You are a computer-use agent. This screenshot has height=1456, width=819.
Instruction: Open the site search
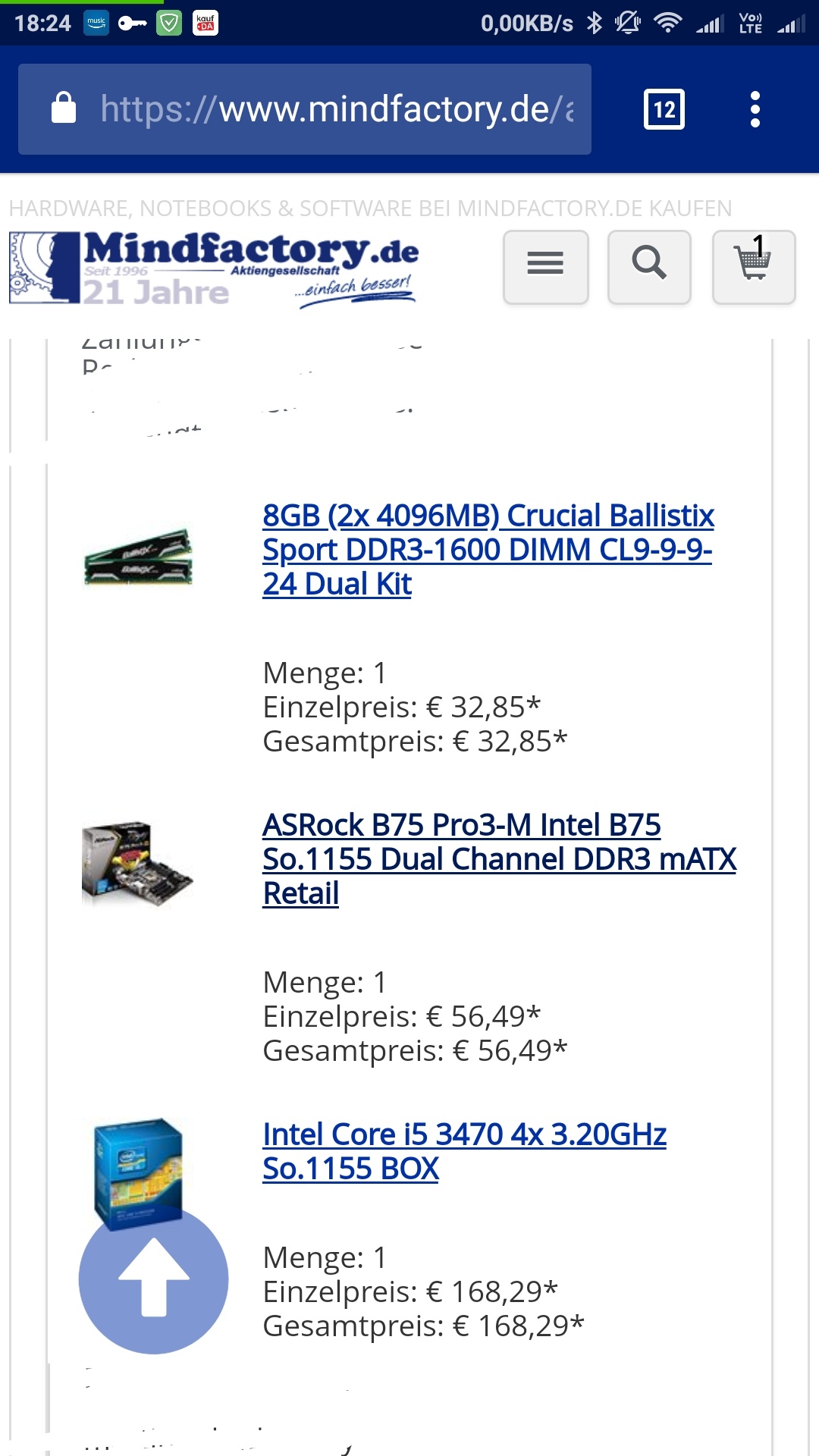[649, 267]
